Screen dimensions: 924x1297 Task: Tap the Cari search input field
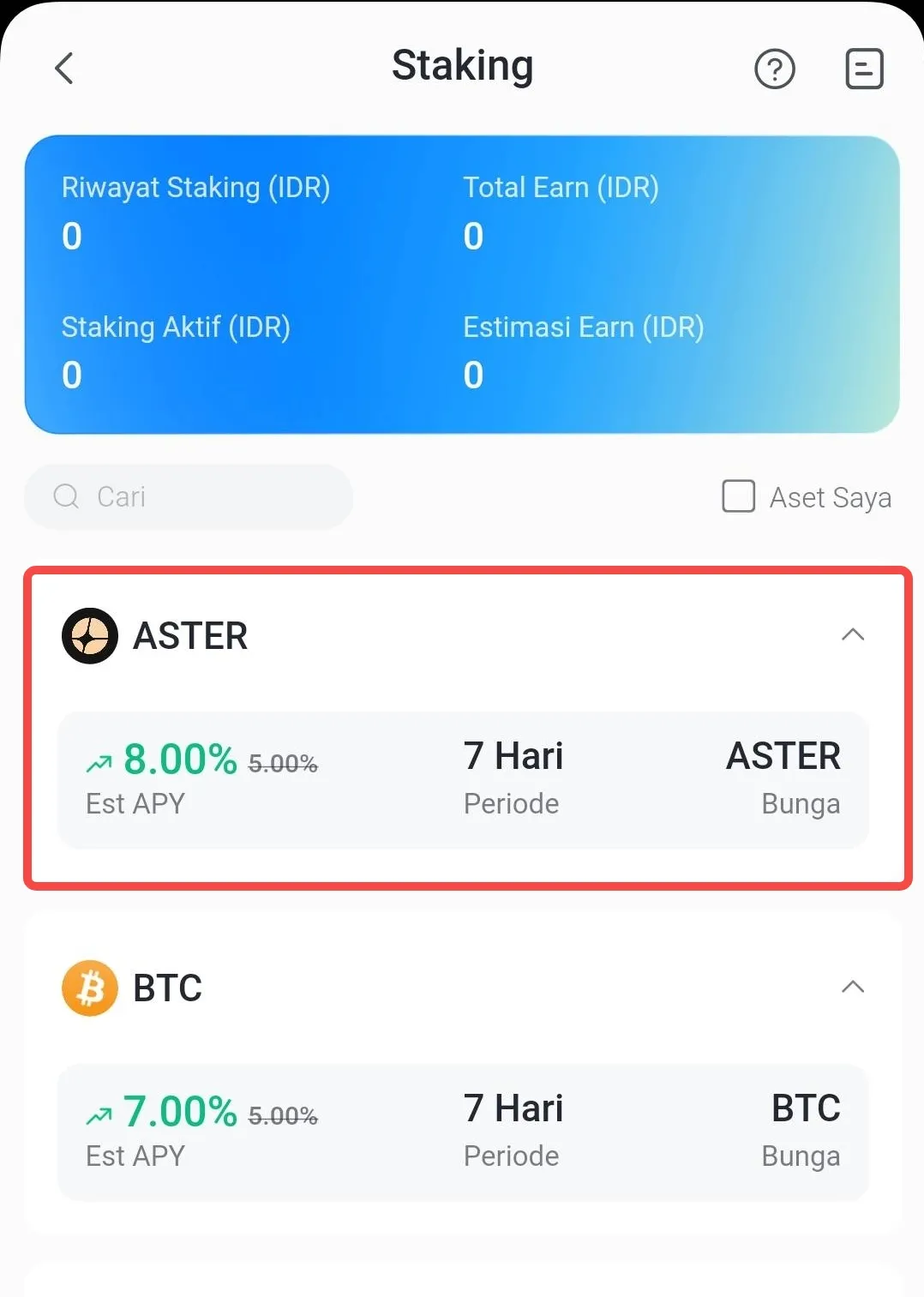click(189, 496)
